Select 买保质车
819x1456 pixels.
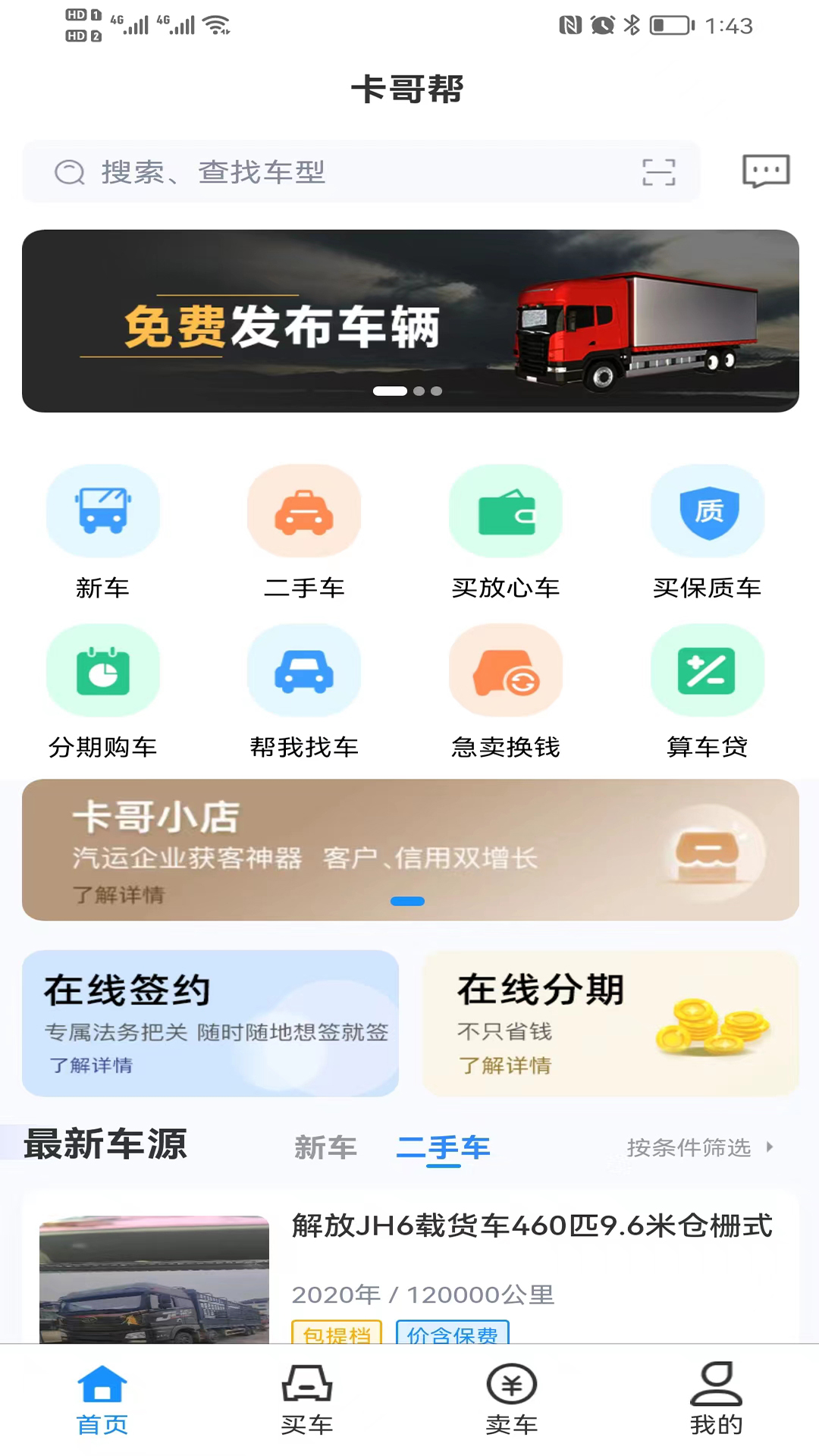point(708,532)
